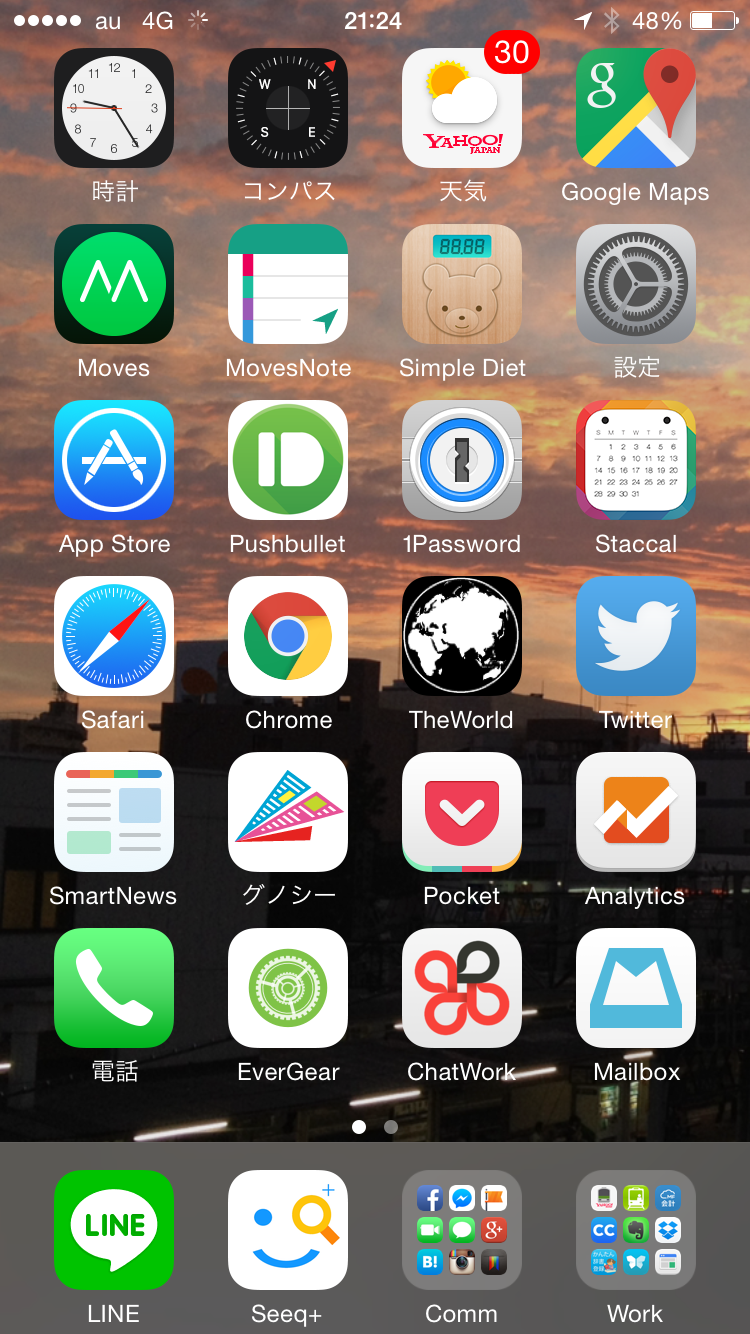
Task: Open Chrome browser
Action: [x=288, y=636]
